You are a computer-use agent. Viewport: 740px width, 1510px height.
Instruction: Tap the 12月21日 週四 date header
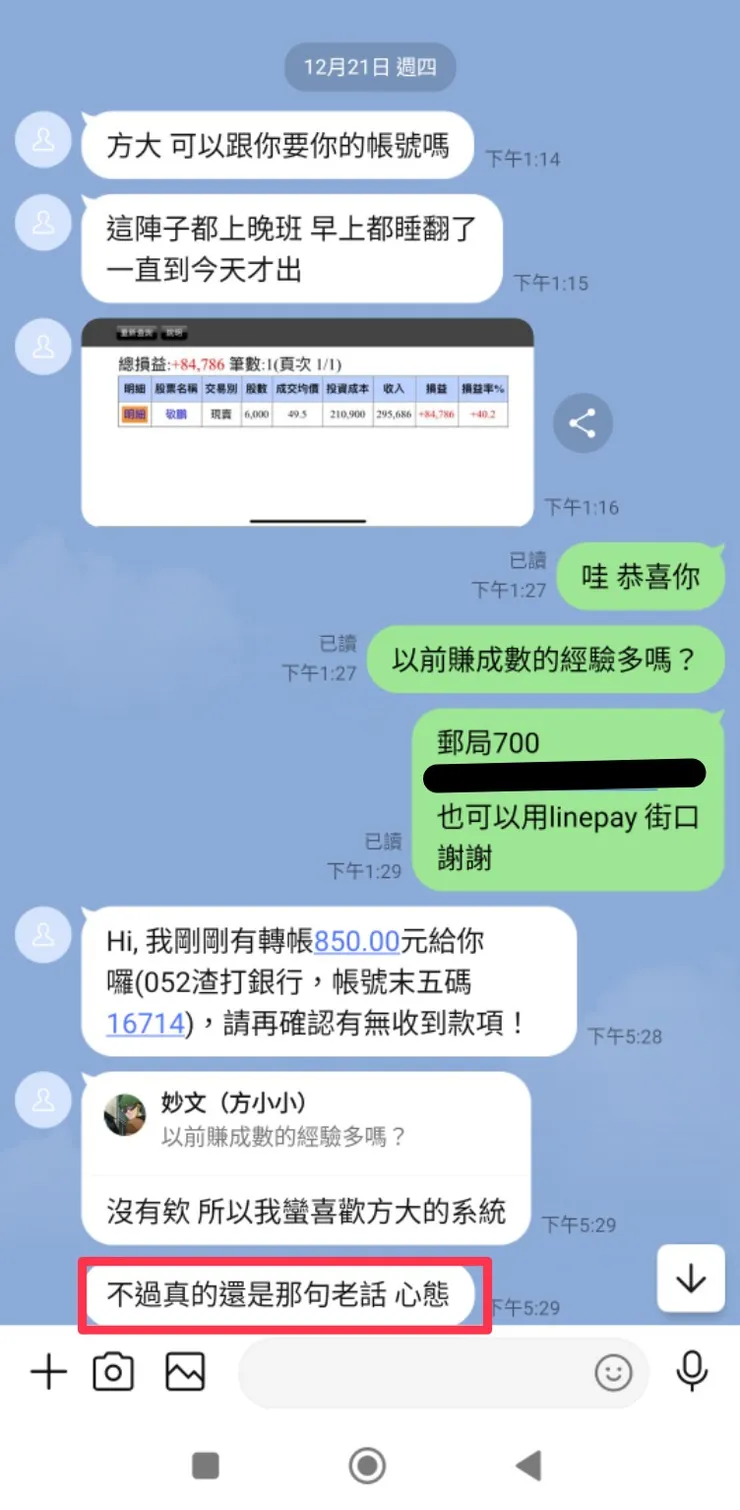370,67
